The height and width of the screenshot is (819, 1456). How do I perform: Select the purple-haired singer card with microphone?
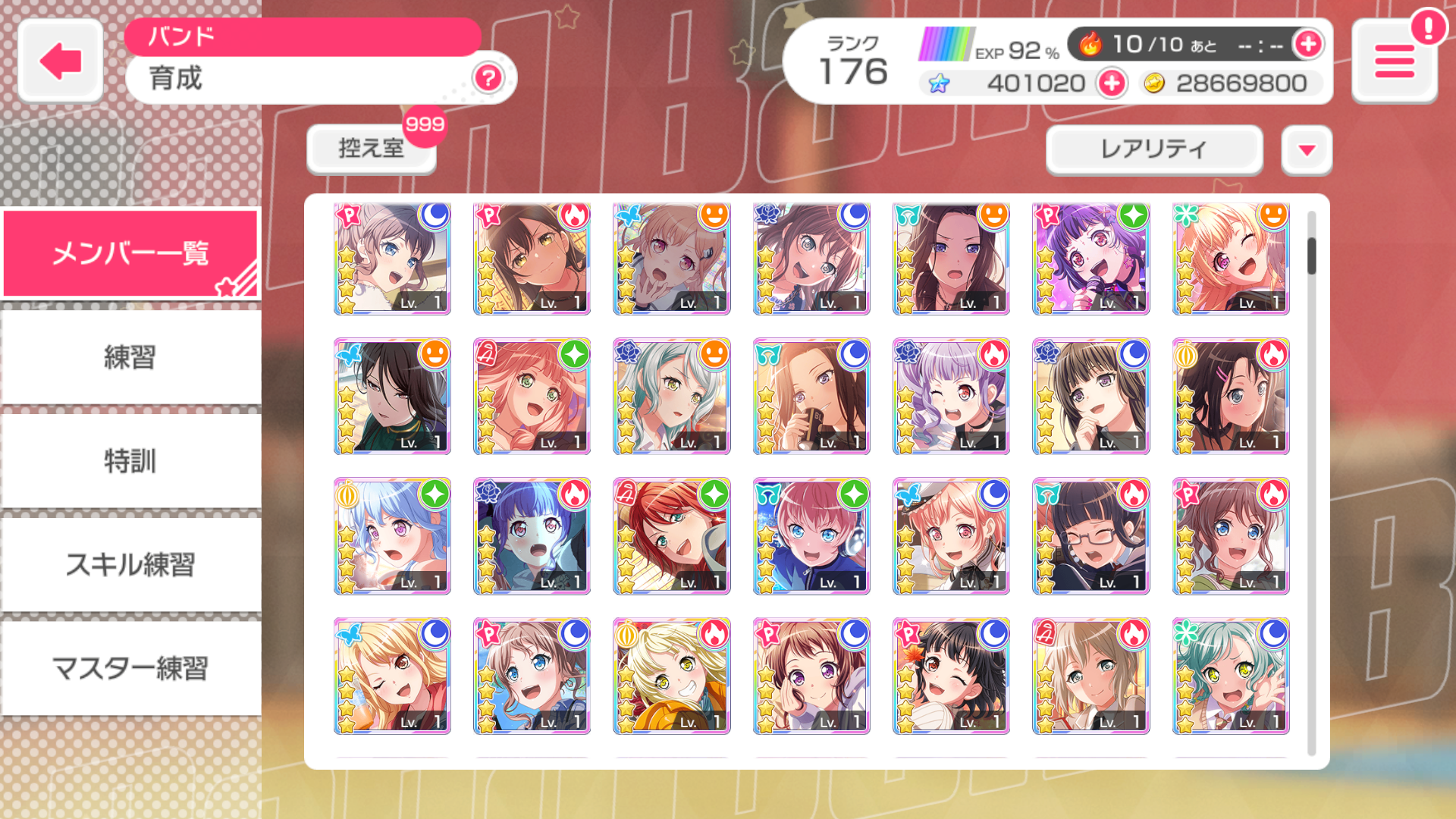coord(1090,259)
